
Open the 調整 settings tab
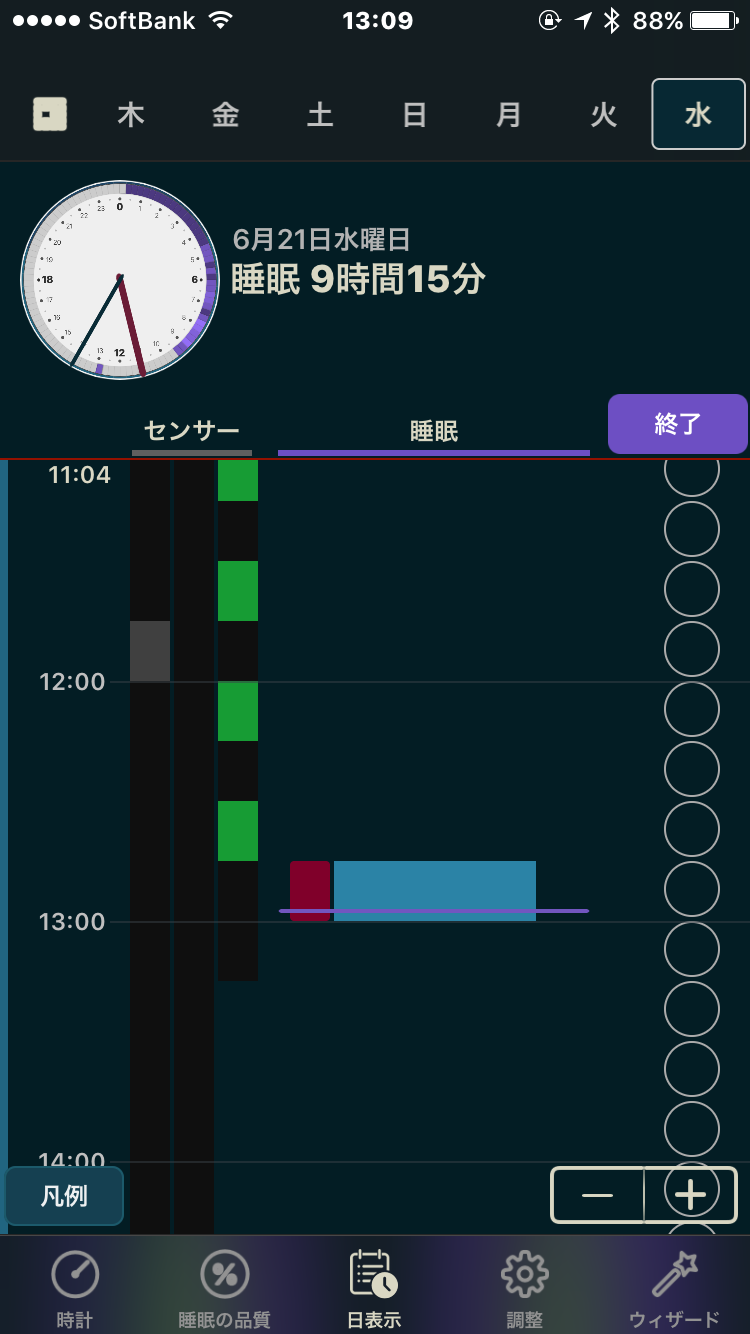pos(524,1288)
